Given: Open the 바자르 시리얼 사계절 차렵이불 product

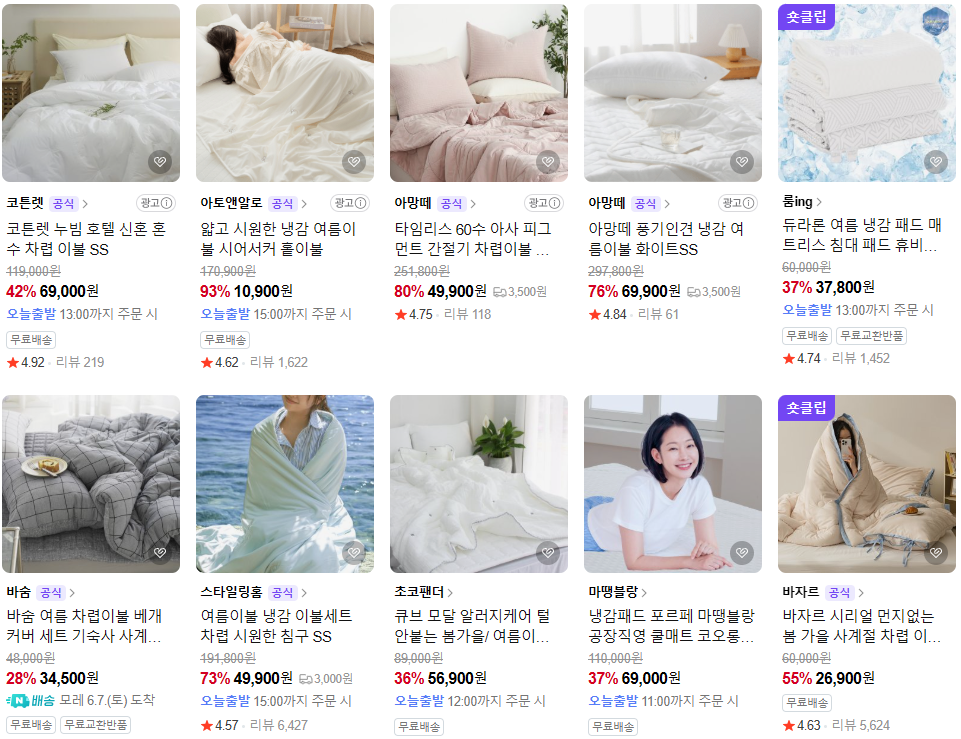Looking at the screenshot, I should coord(861,626).
